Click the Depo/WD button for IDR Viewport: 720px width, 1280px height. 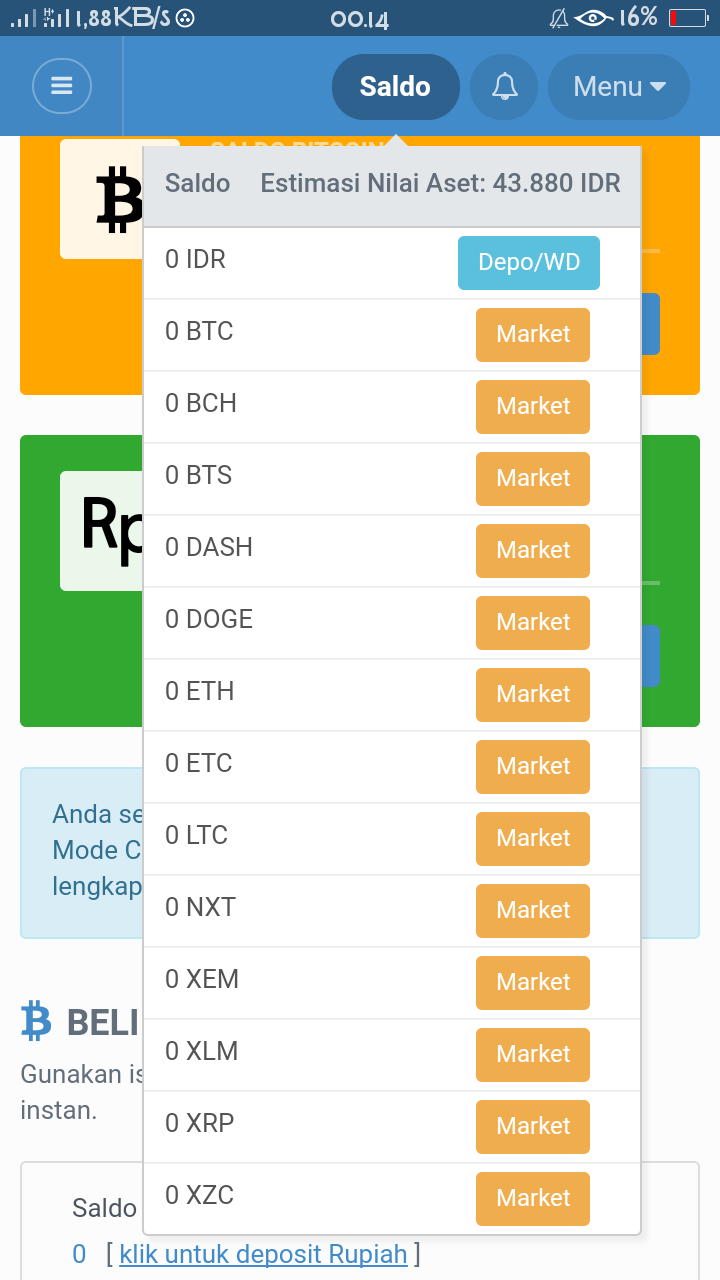click(x=529, y=262)
